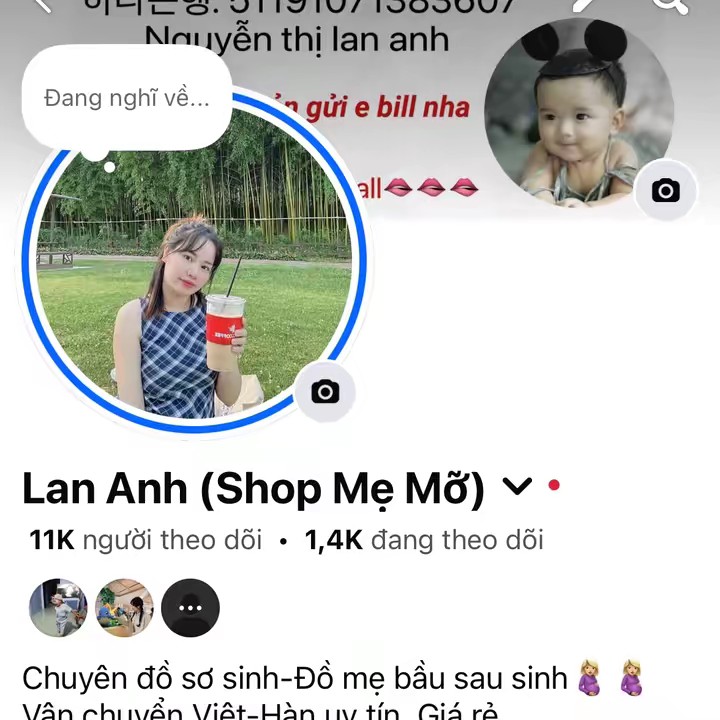The width and height of the screenshot is (720, 720).
Task: View the 1,4K đang theo dõi list
Action: pyautogui.click(x=424, y=541)
